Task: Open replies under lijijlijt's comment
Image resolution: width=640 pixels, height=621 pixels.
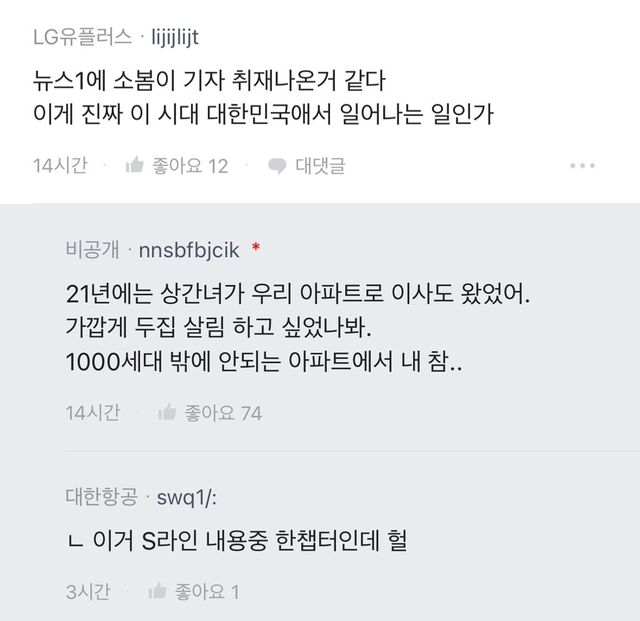Action: pyautogui.click(x=306, y=166)
